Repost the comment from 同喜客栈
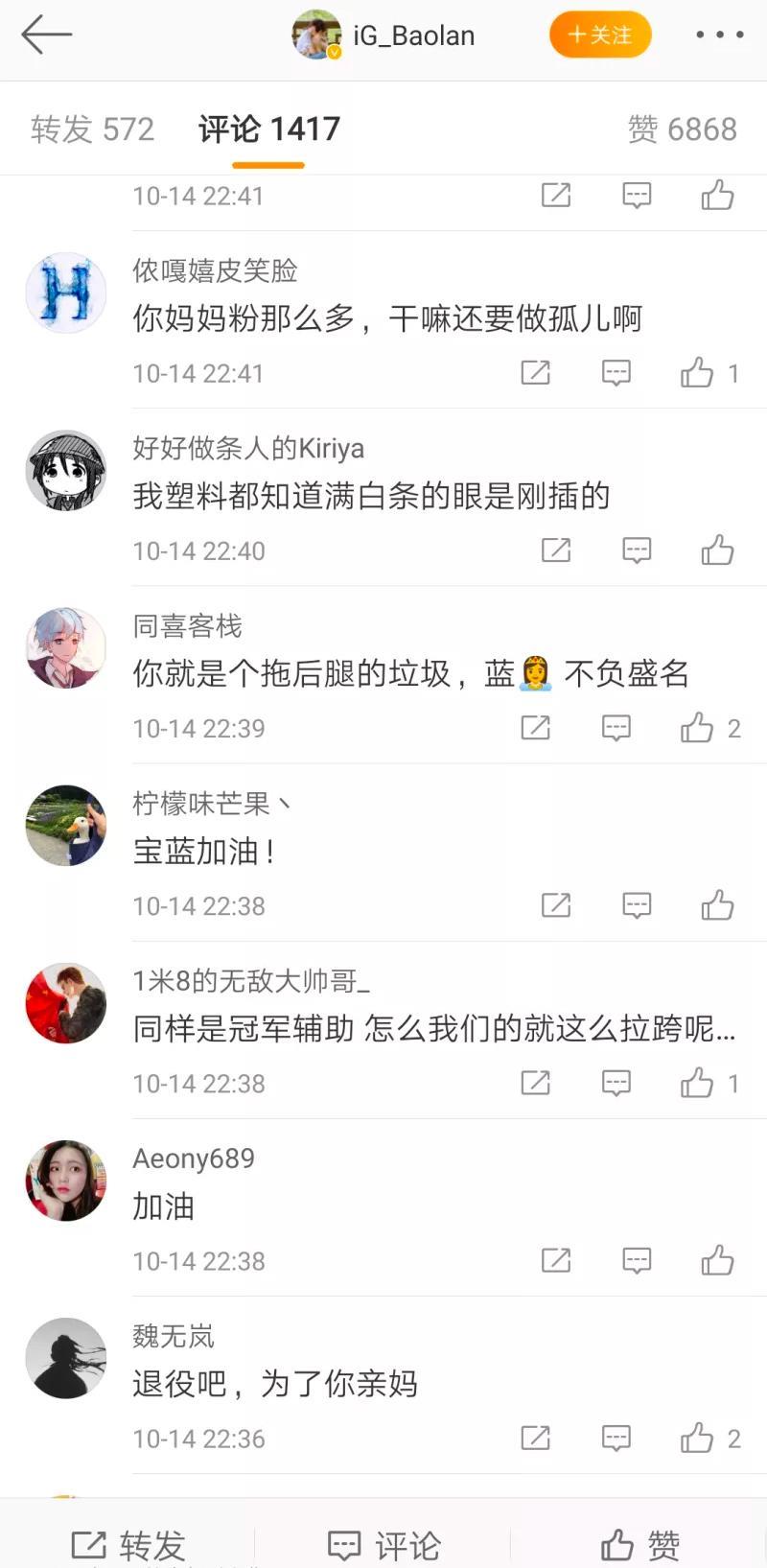The image size is (767, 1568). coord(535,728)
